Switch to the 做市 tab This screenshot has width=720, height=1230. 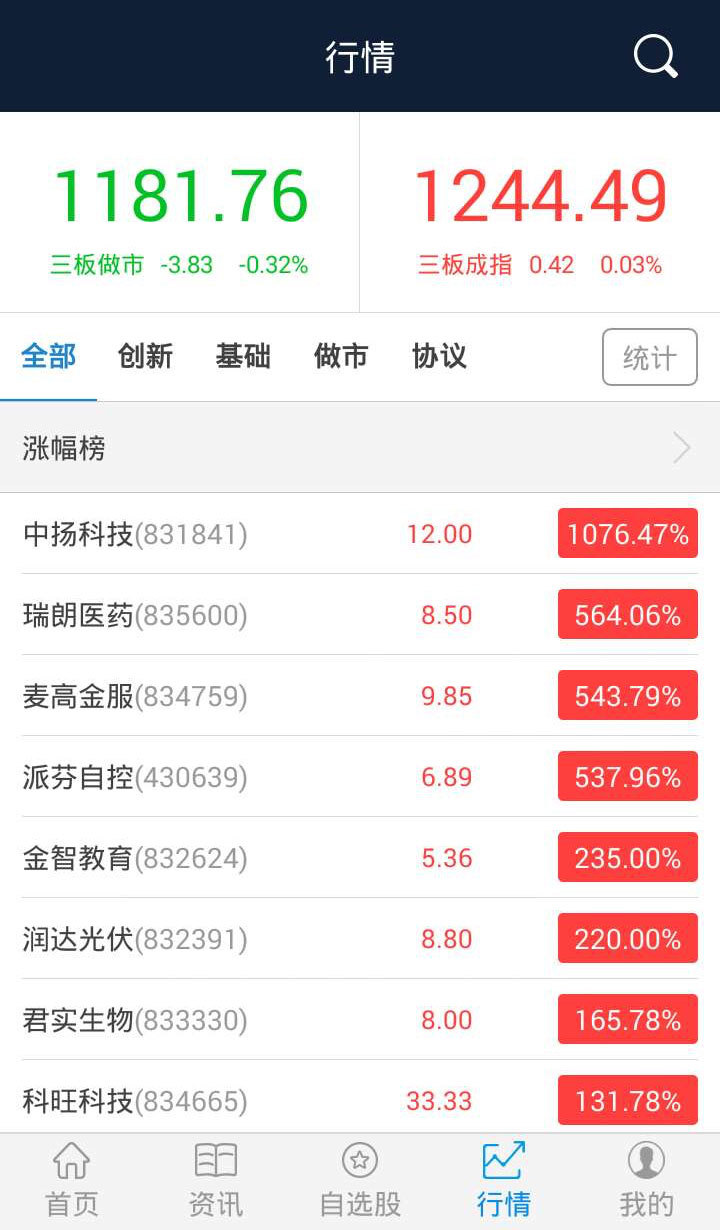tap(341, 357)
